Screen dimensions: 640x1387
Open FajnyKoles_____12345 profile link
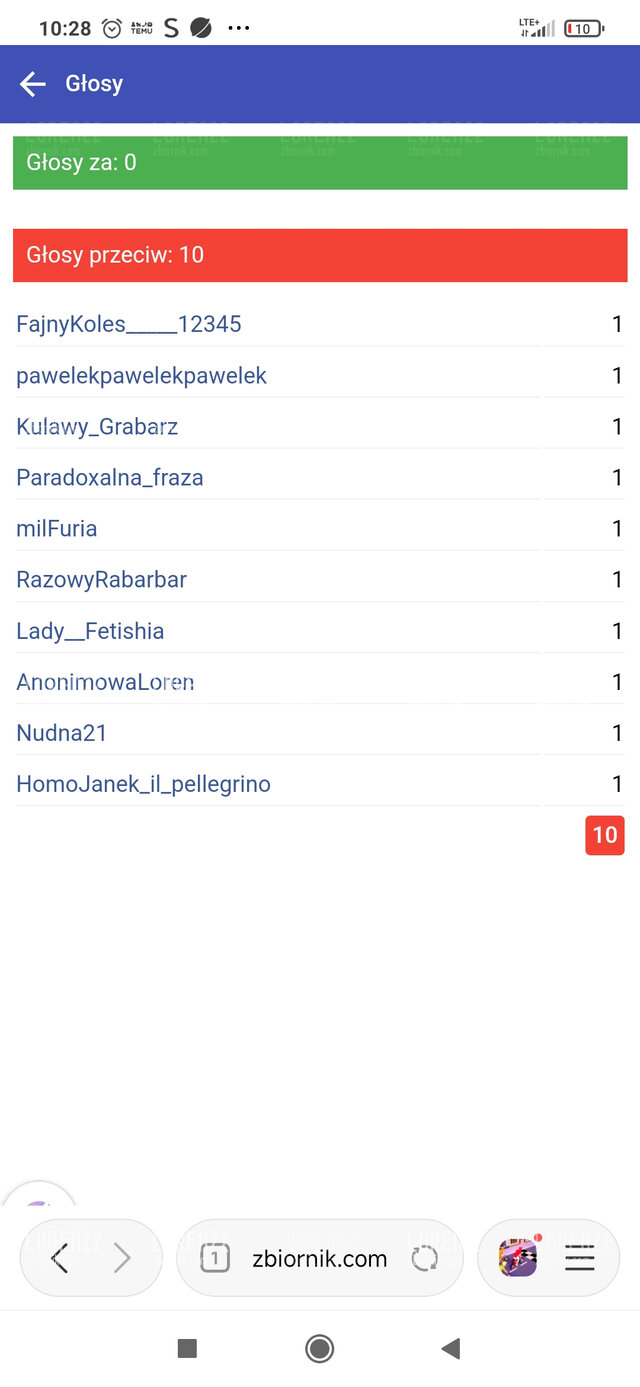(129, 324)
